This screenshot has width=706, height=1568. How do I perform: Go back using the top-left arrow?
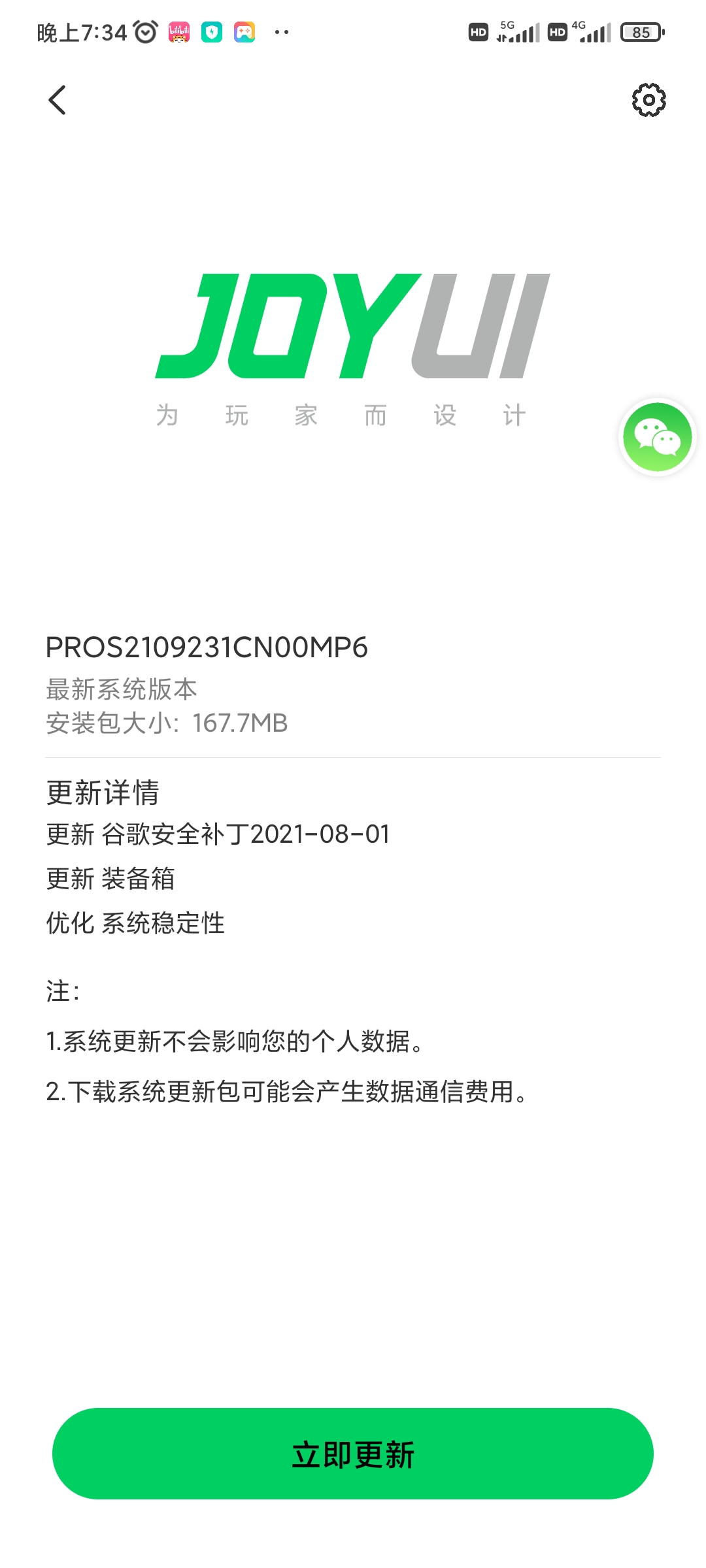coord(58,100)
